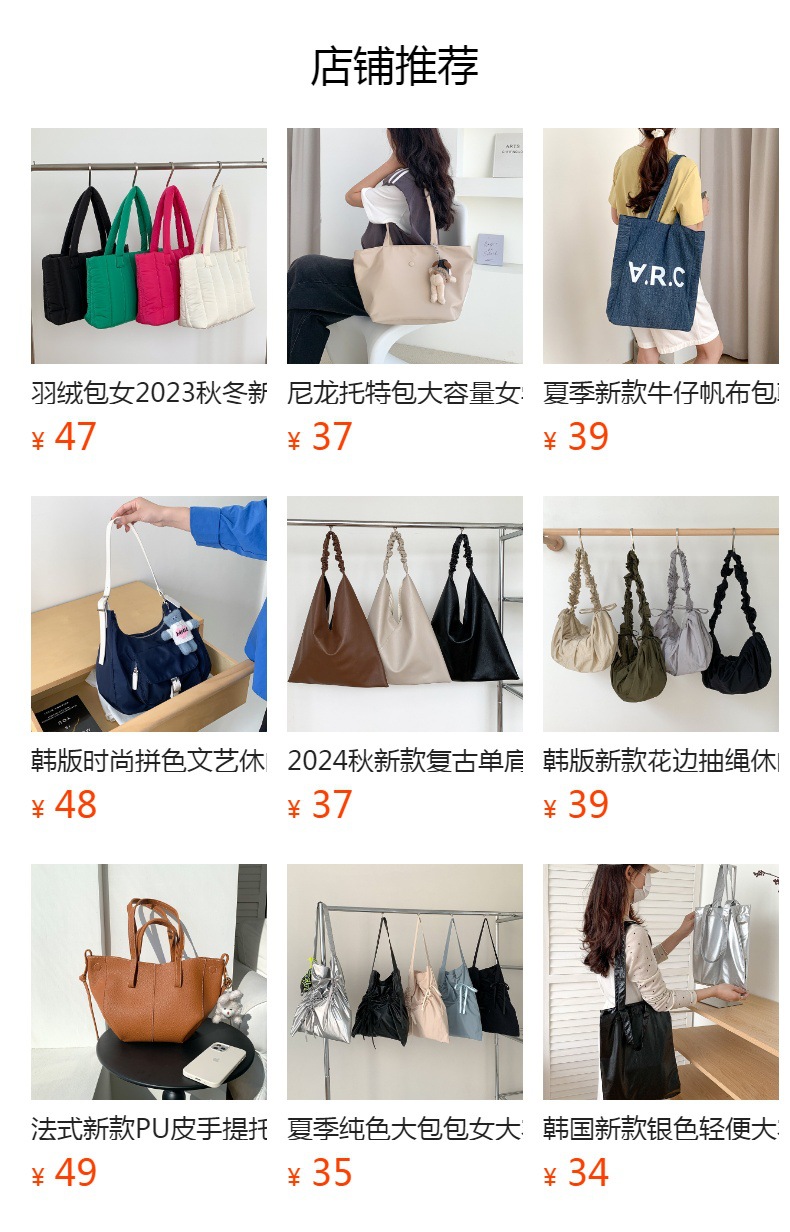Open the 2024秋新款复古单肩 bag listing
This screenshot has width=790, height=1232.
pyautogui.click(x=404, y=614)
